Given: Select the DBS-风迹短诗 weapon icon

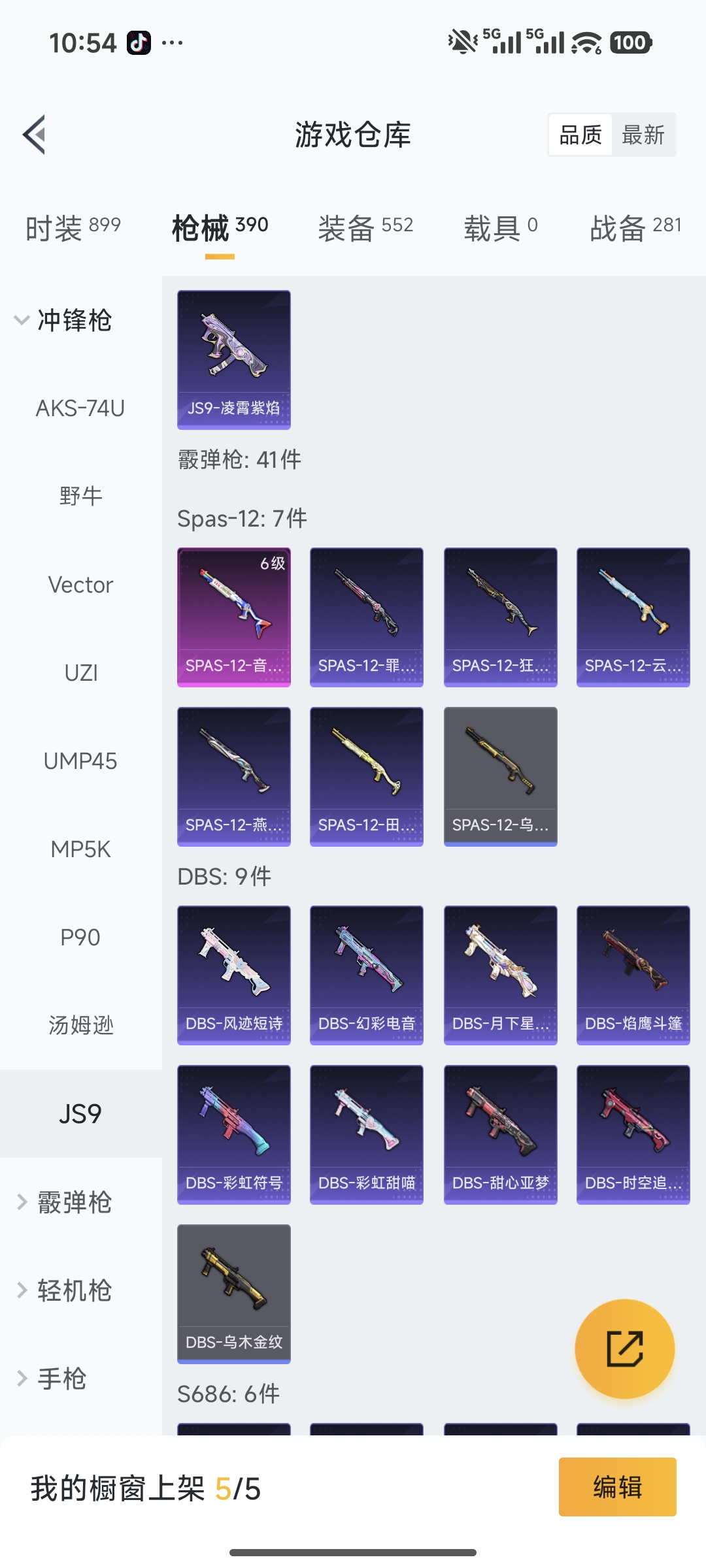Looking at the screenshot, I should point(233,973).
